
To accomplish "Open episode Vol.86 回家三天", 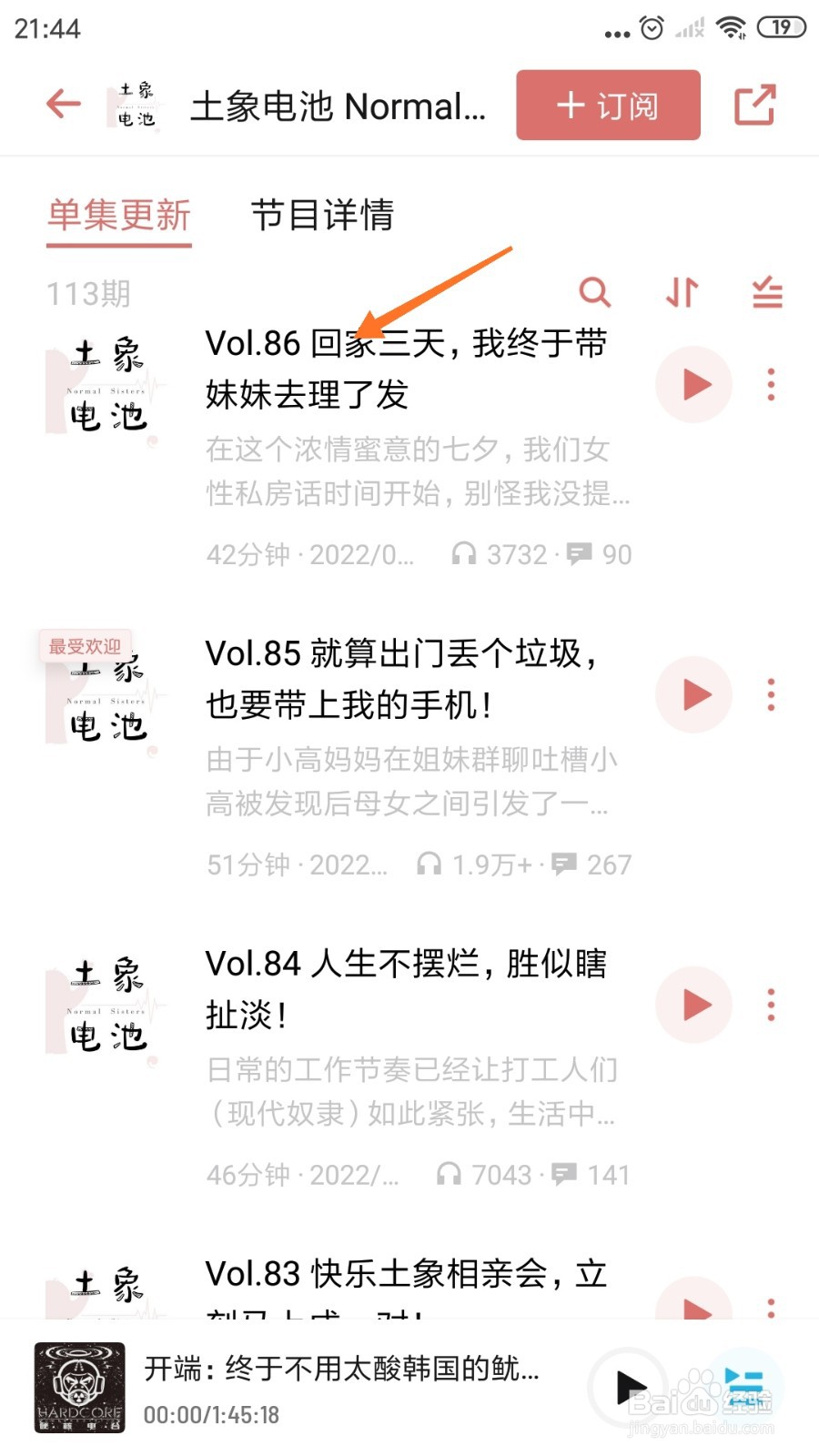I will point(406,369).
